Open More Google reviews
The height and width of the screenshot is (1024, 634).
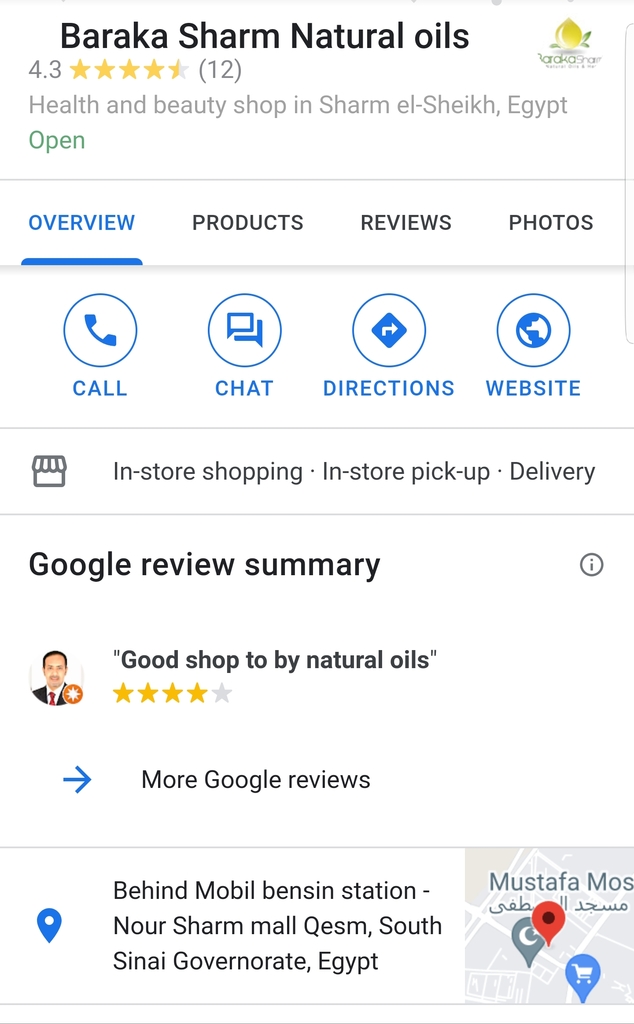point(255,780)
